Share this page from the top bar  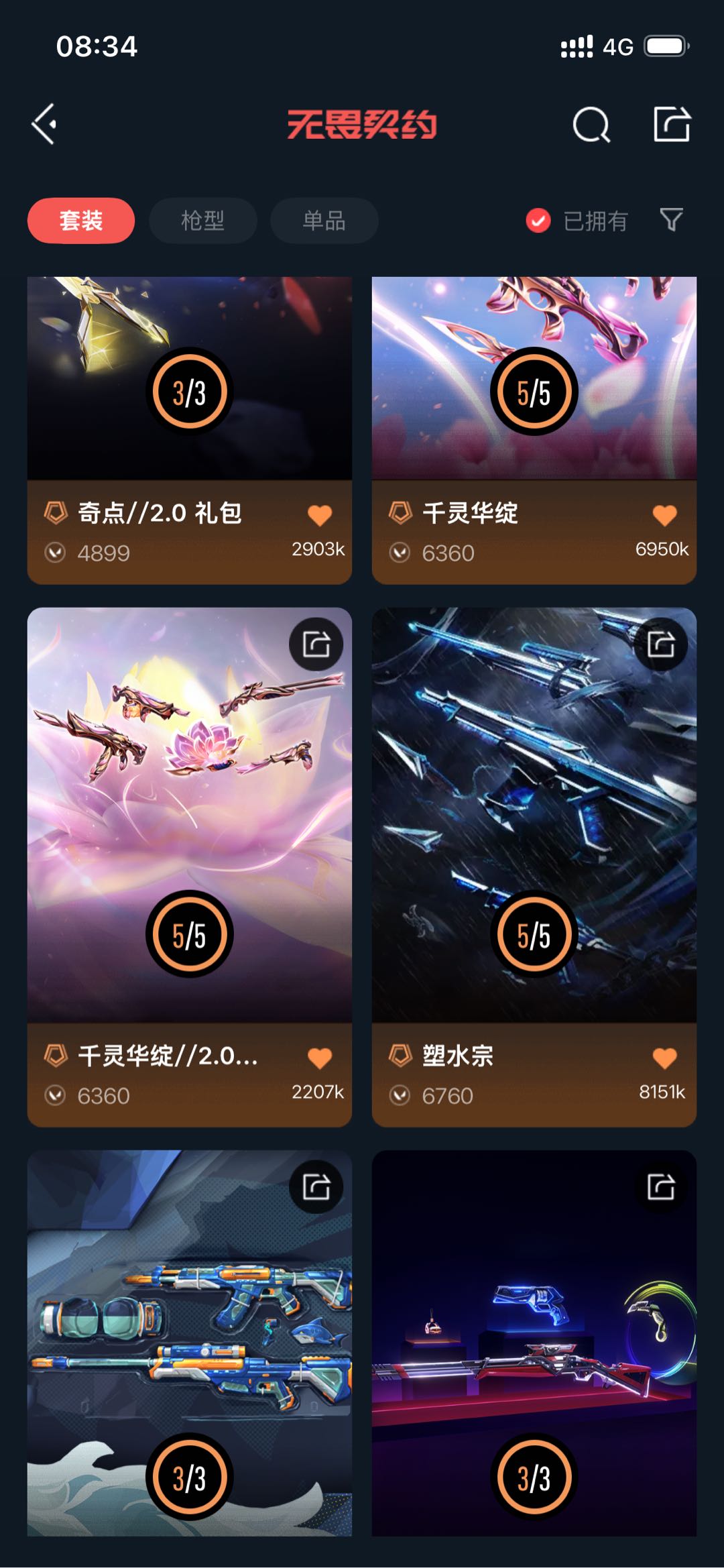[x=672, y=124]
